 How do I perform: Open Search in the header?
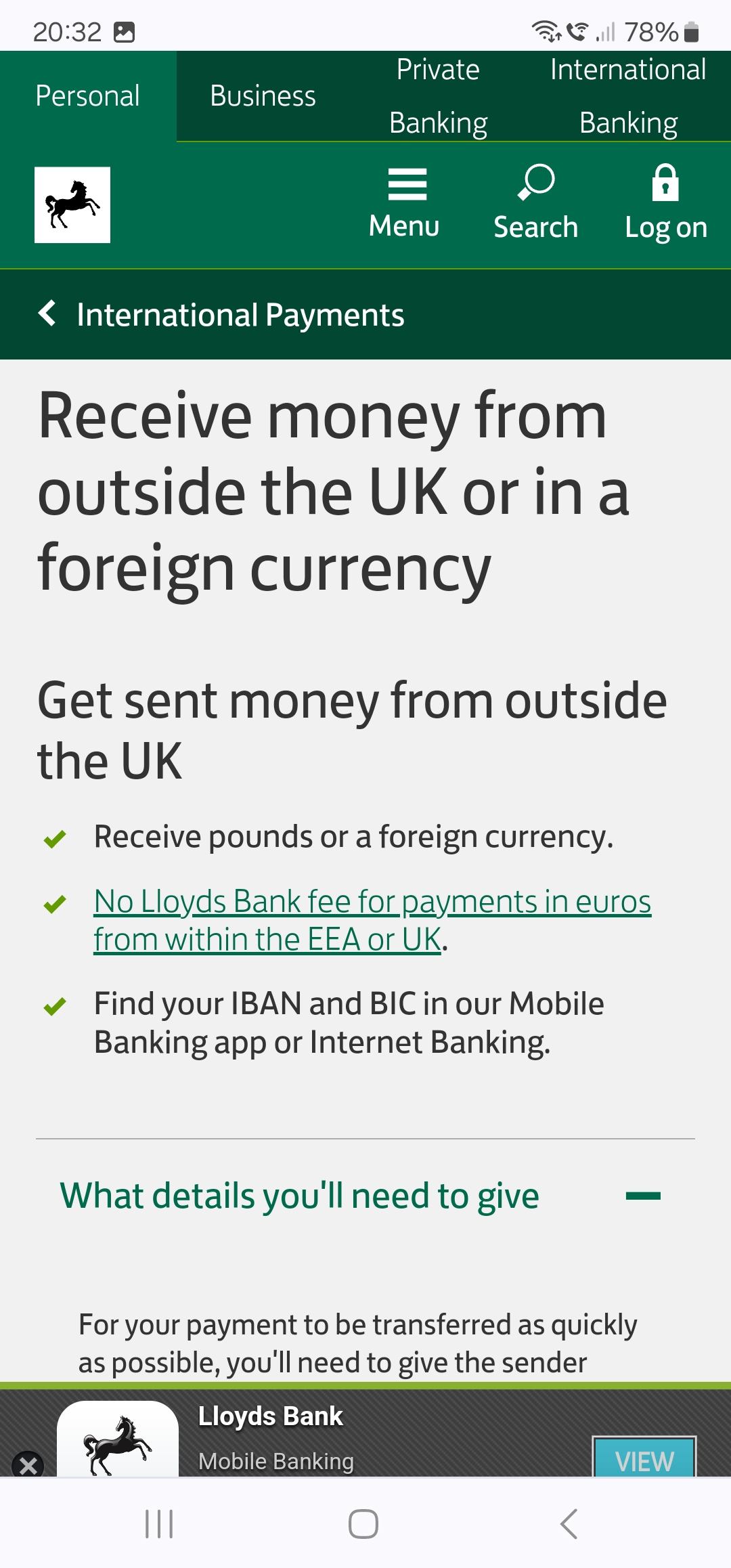click(x=535, y=202)
